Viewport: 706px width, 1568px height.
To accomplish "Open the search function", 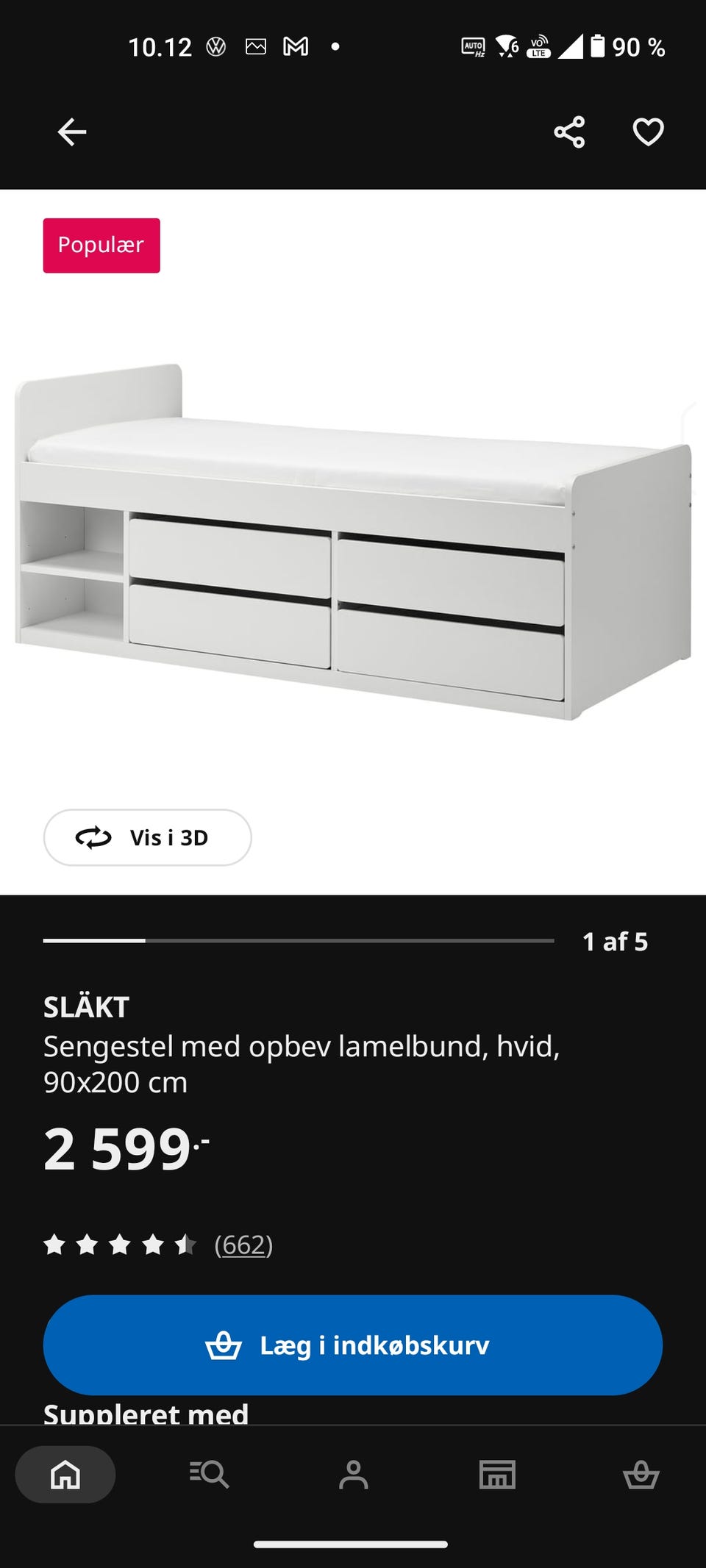I will pos(210,1473).
